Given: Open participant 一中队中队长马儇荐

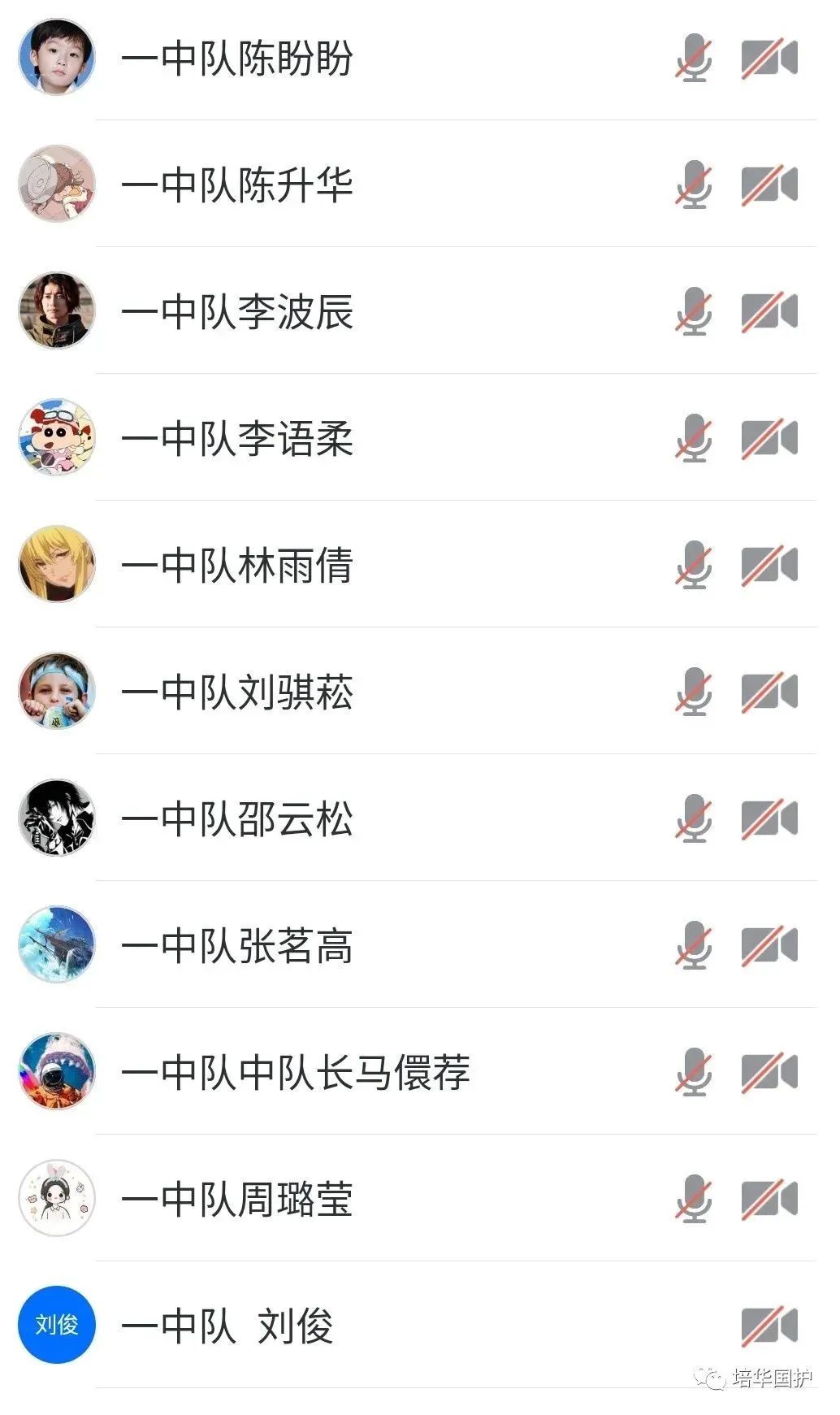Looking at the screenshot, I should [x=296, y=1073].
